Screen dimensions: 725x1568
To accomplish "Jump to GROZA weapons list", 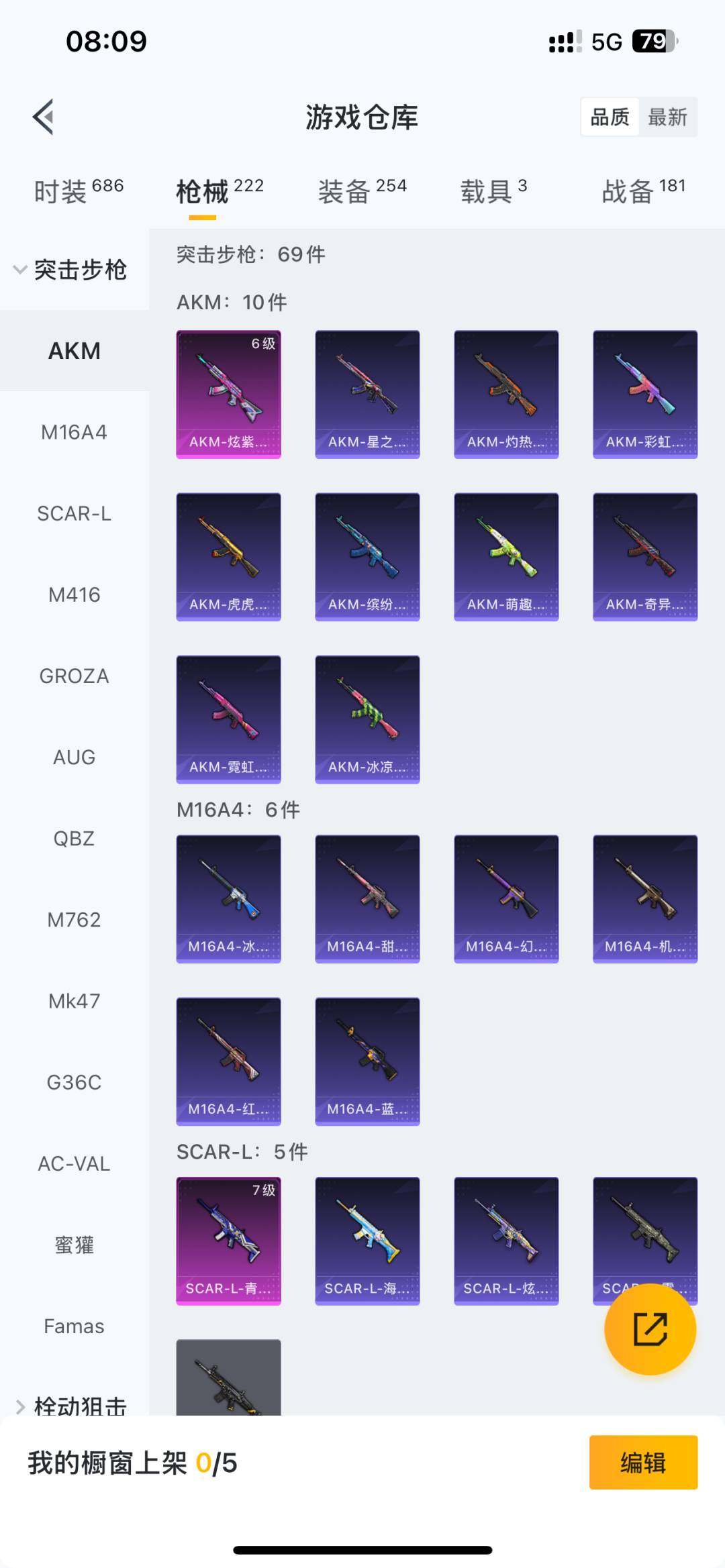I will [x=74, y=676].
